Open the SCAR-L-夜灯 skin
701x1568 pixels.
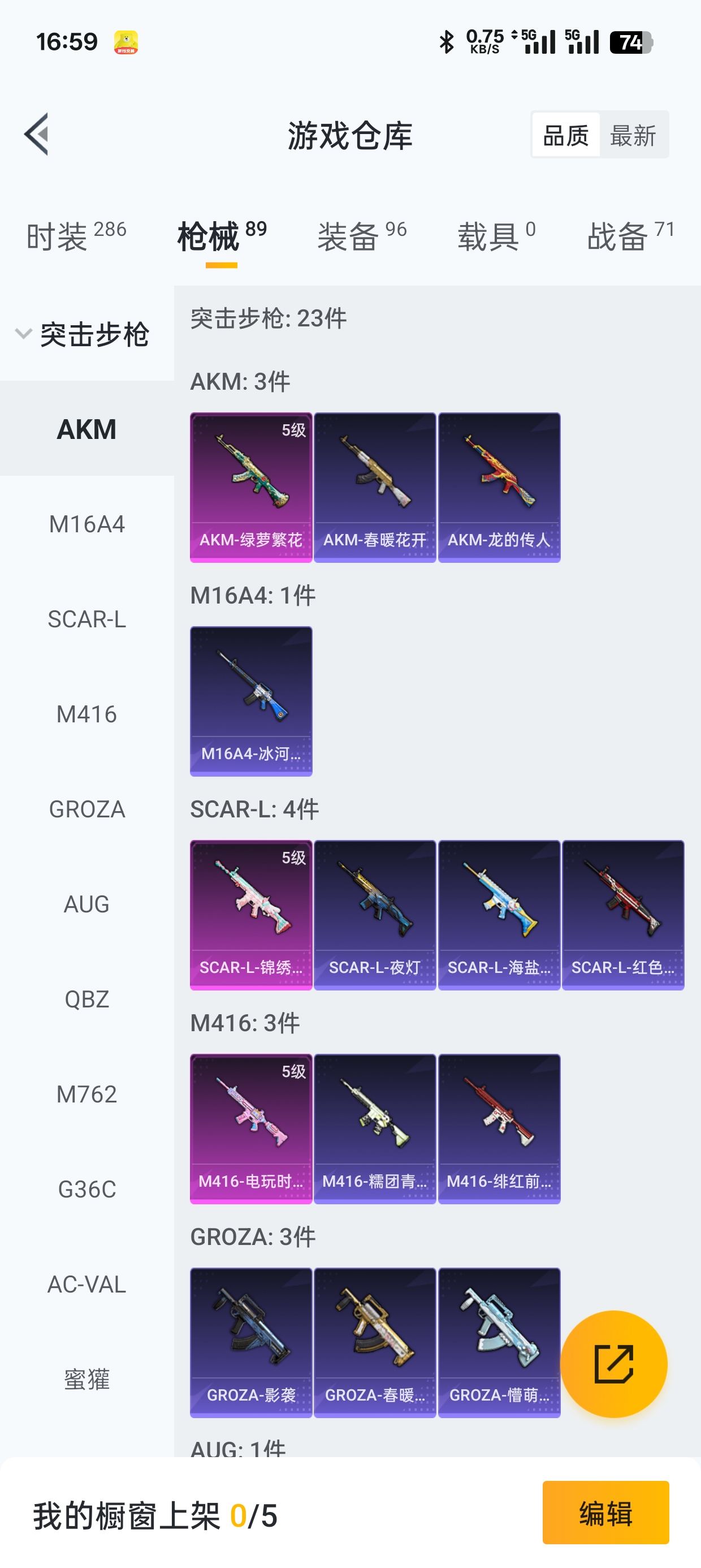[x=375, y=914]
